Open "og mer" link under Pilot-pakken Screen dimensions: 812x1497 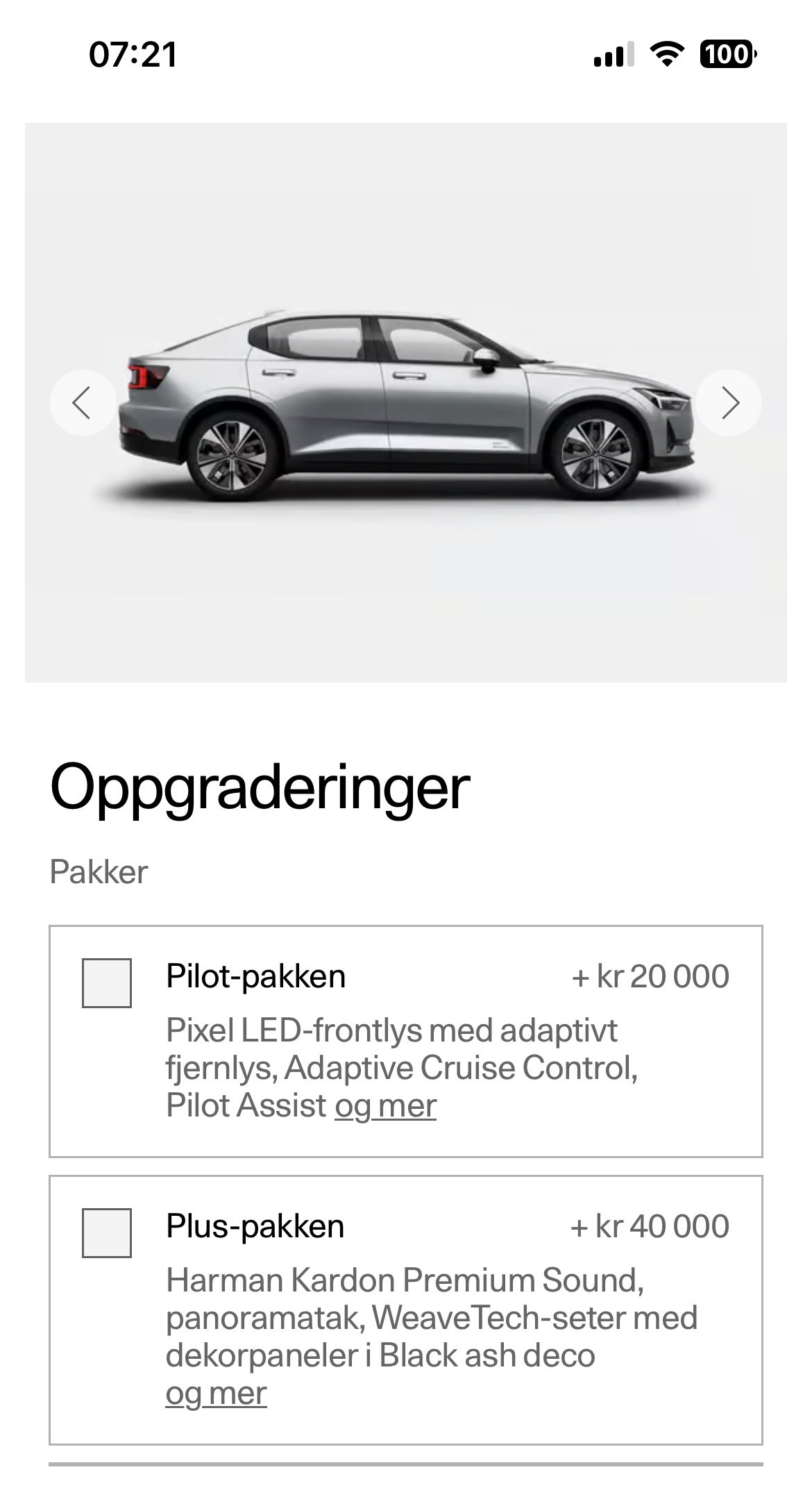(x=386, y=1106)
